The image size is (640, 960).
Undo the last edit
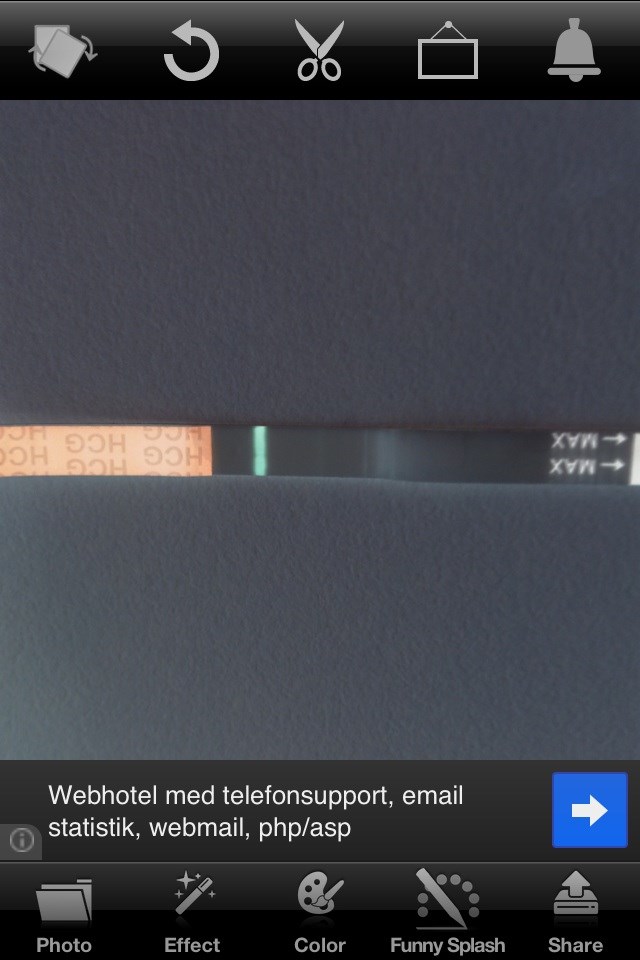(x=191, y=50)
